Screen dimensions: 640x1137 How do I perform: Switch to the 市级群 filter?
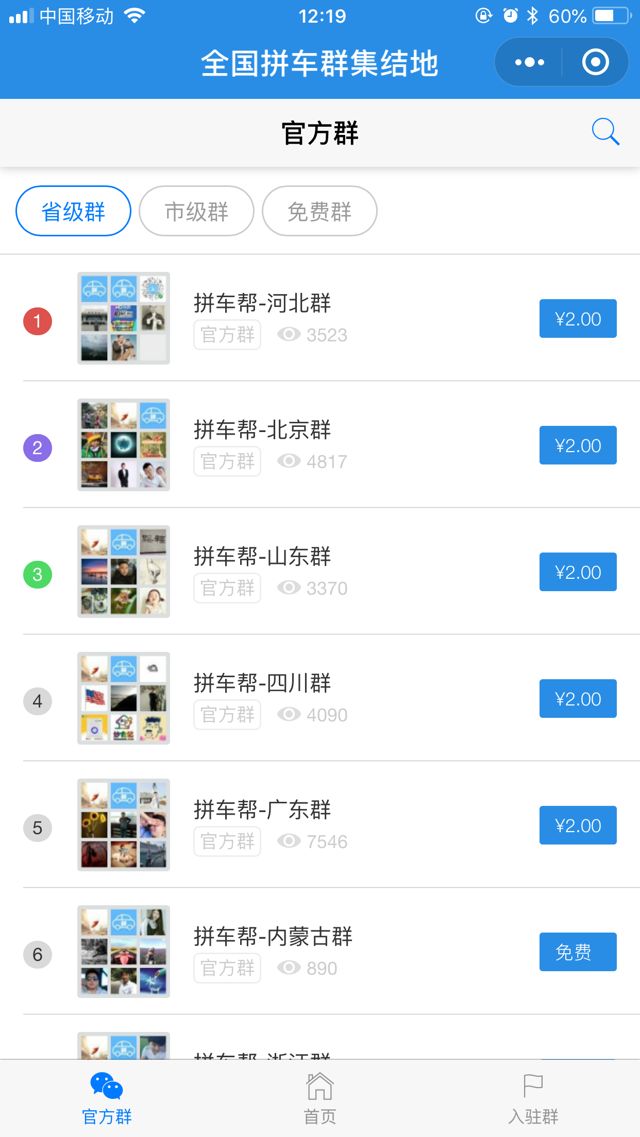(196, 211)
